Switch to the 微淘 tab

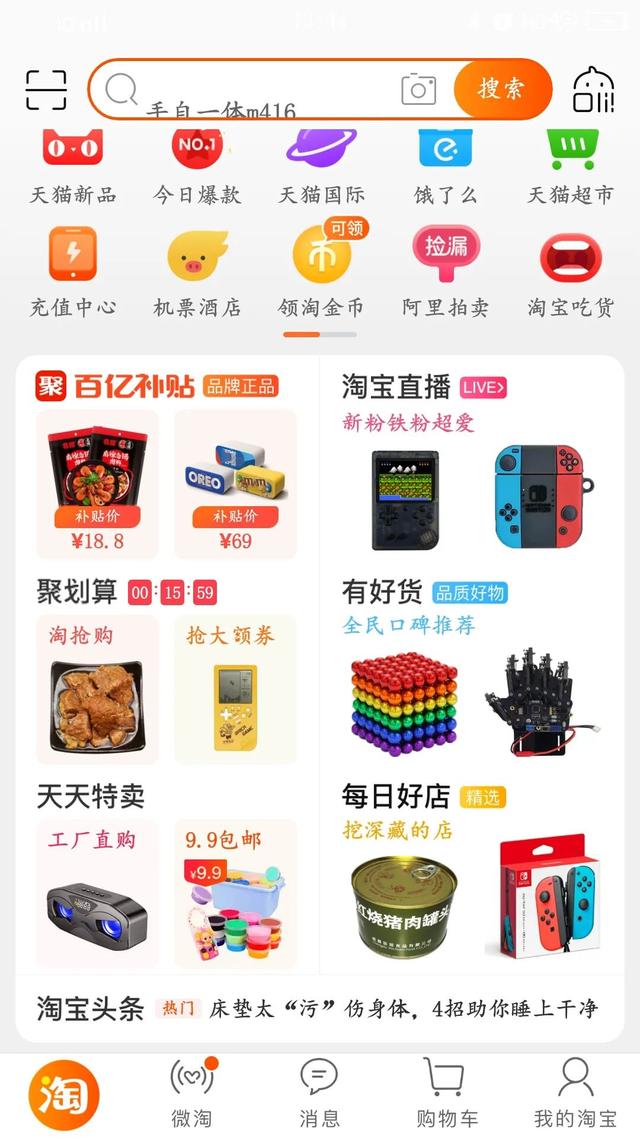pyautogui.click(x=191, y=1092)
